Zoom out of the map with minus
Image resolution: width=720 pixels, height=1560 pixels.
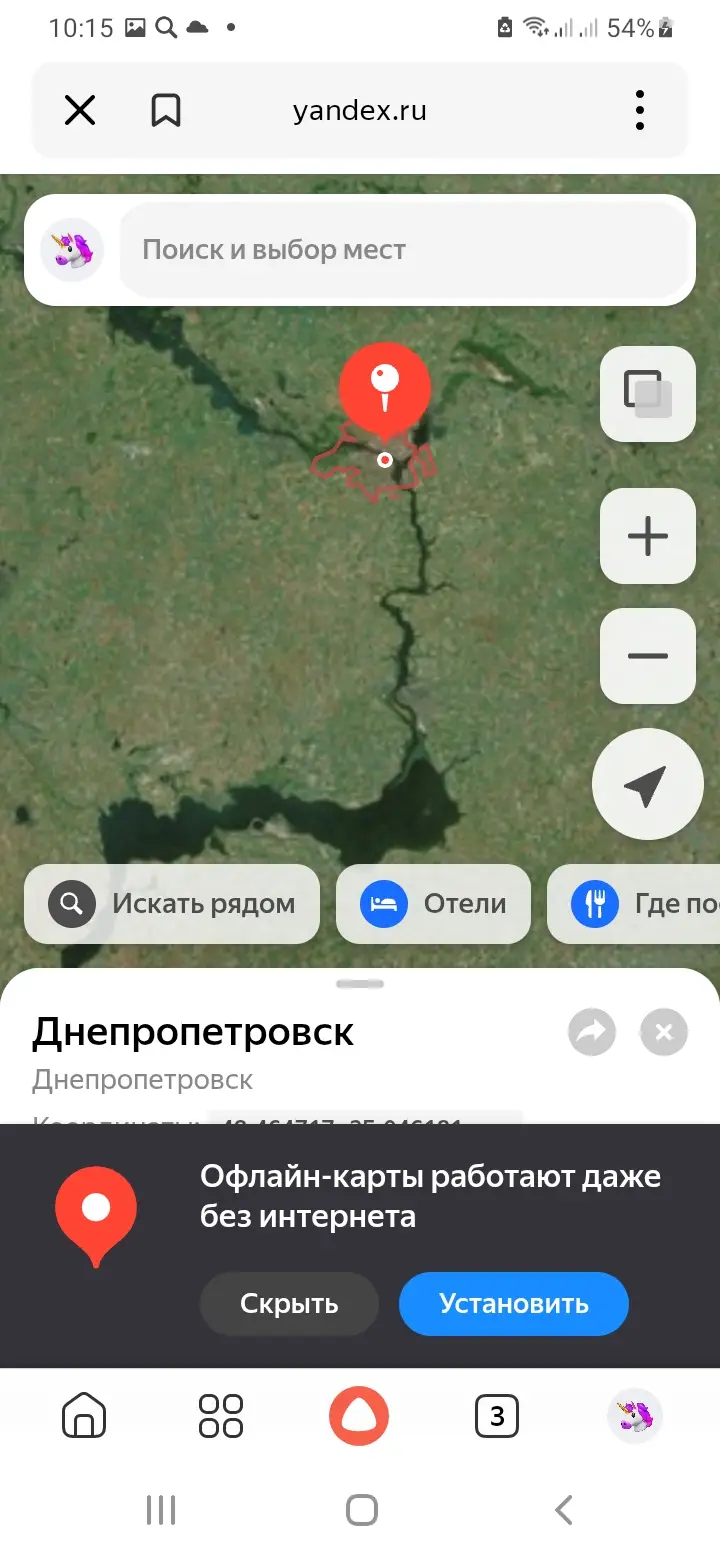[x=647, y=656]
